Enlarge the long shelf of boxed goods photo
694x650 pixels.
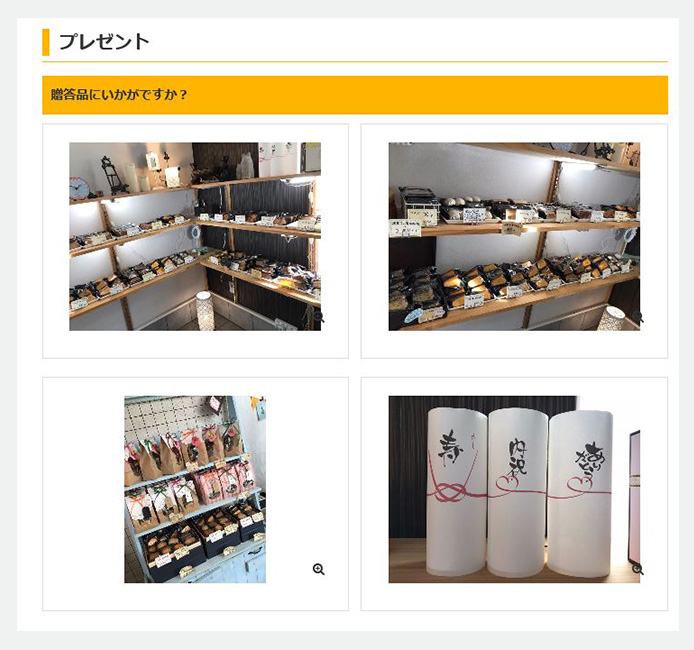tap(514, 236)
